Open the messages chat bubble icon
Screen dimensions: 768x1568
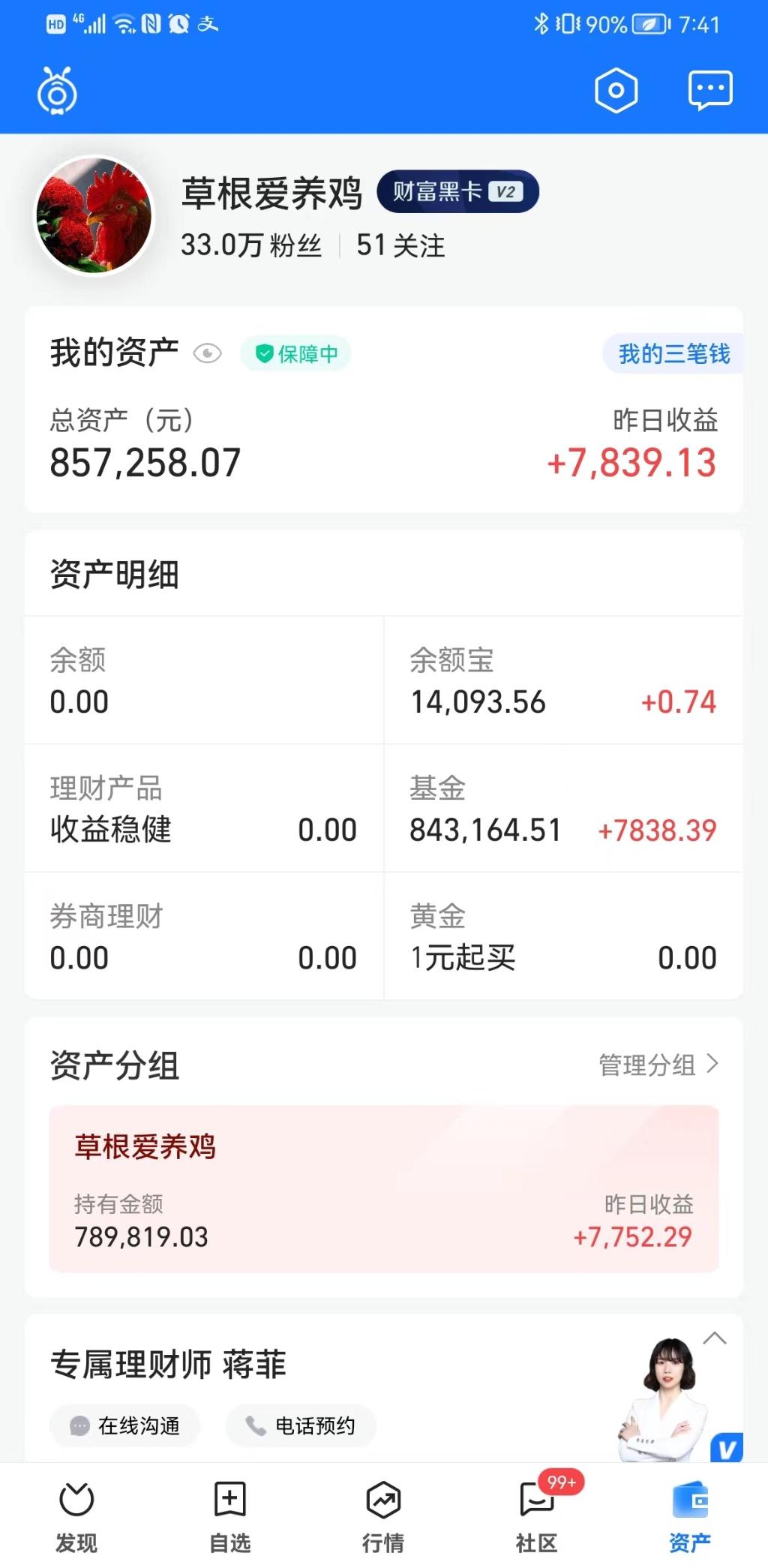[x=709, y=92]
